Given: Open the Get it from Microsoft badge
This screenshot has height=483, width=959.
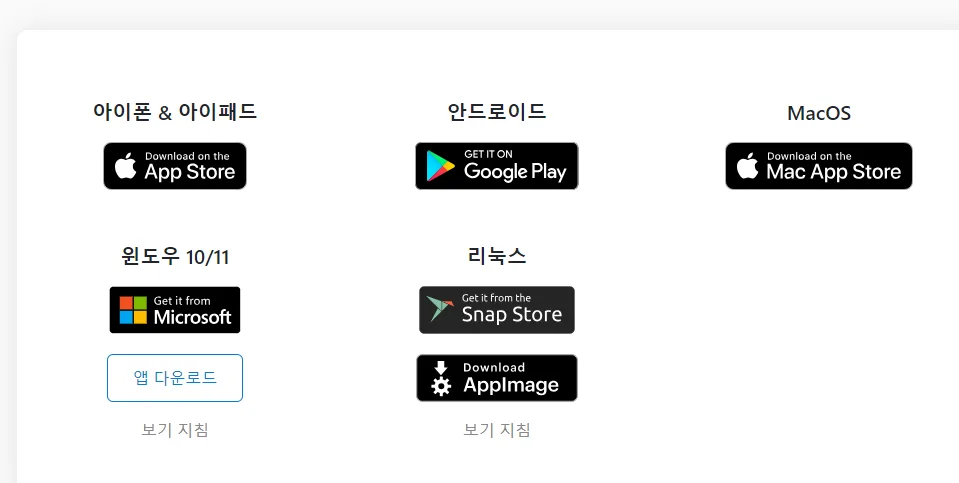Looking at the screenshot, I should point(175,310).
